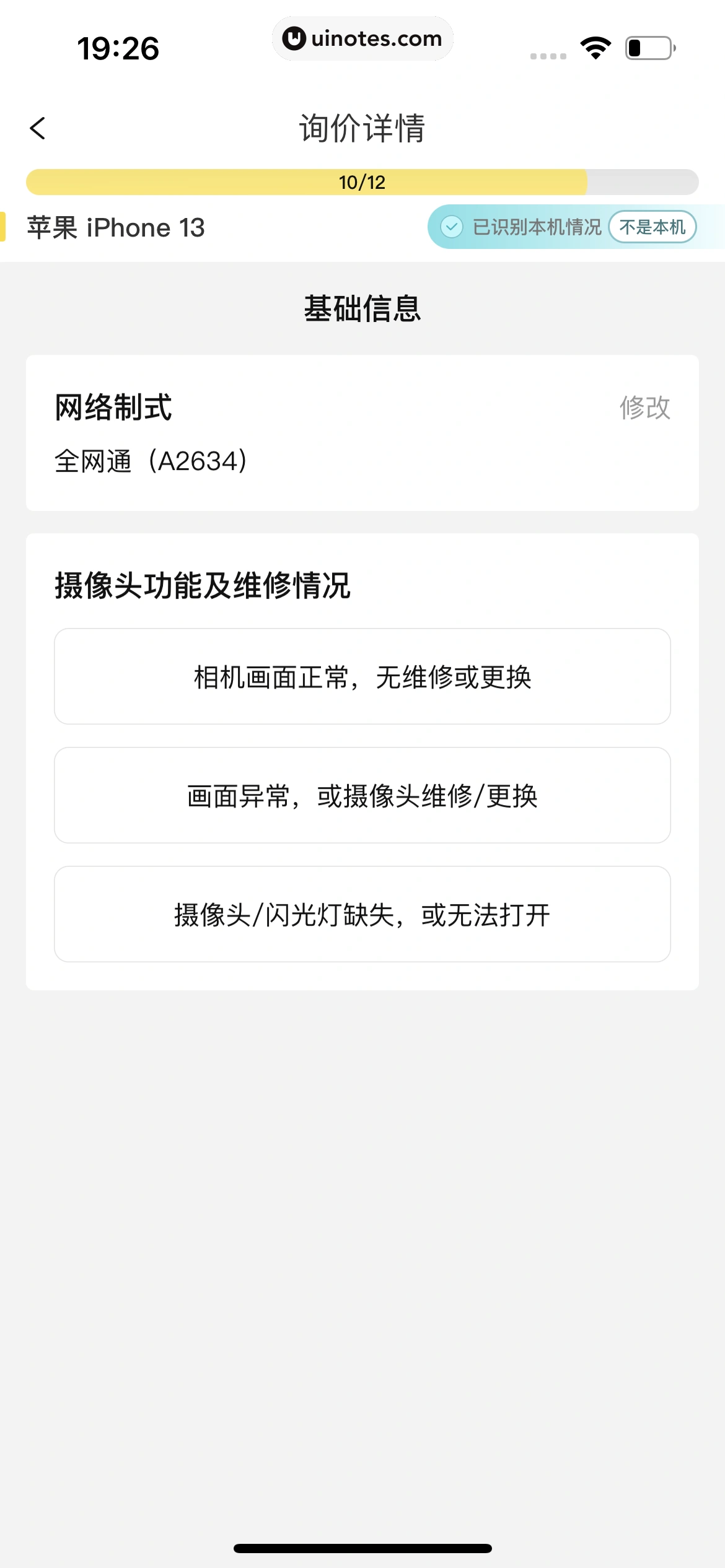This screenshot has height=1568, width=725.
Task: Click the cellular signal dots
Action: (548, 56)
